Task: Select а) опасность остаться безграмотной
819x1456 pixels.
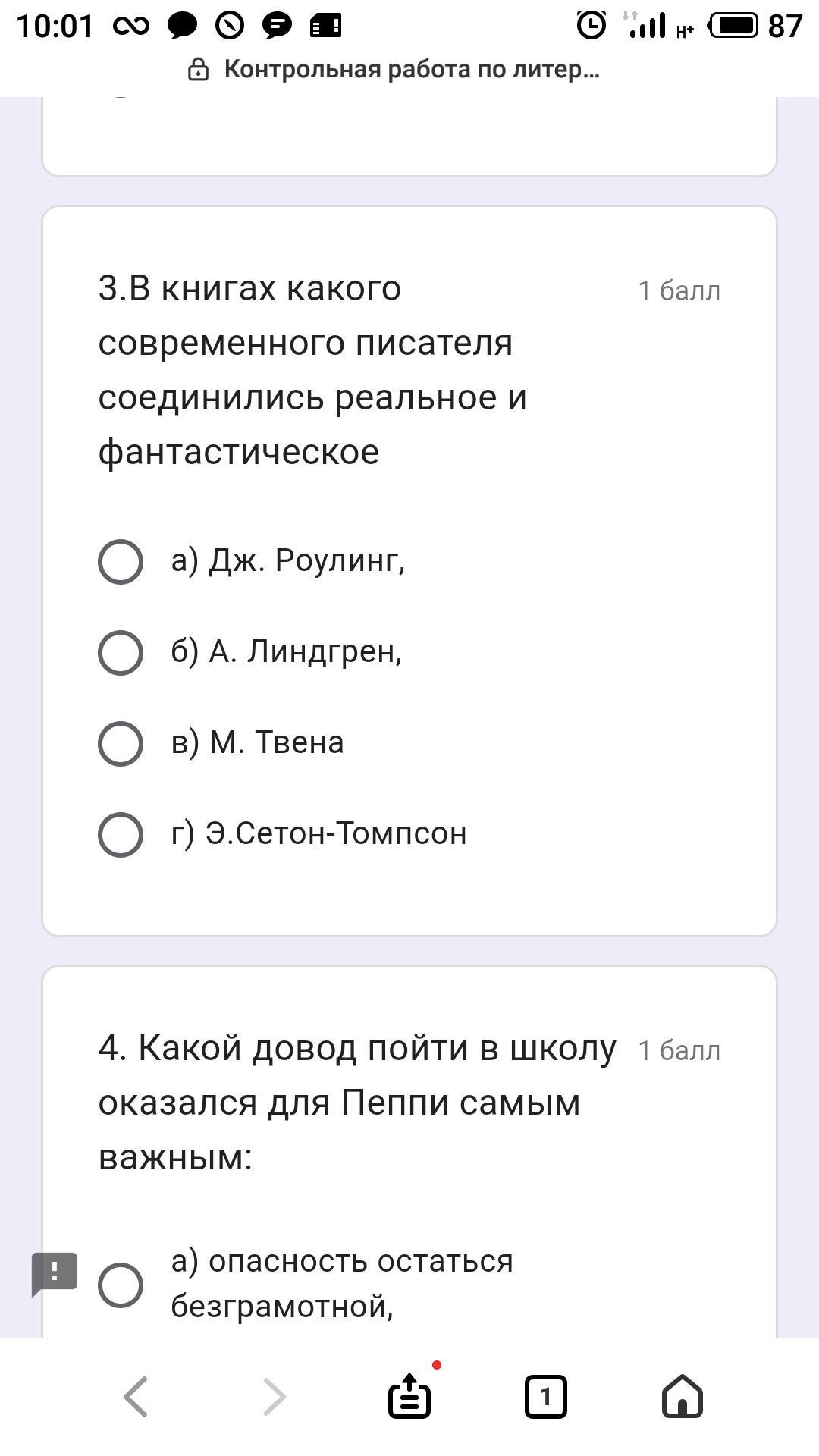Action: pos(121,1285)
